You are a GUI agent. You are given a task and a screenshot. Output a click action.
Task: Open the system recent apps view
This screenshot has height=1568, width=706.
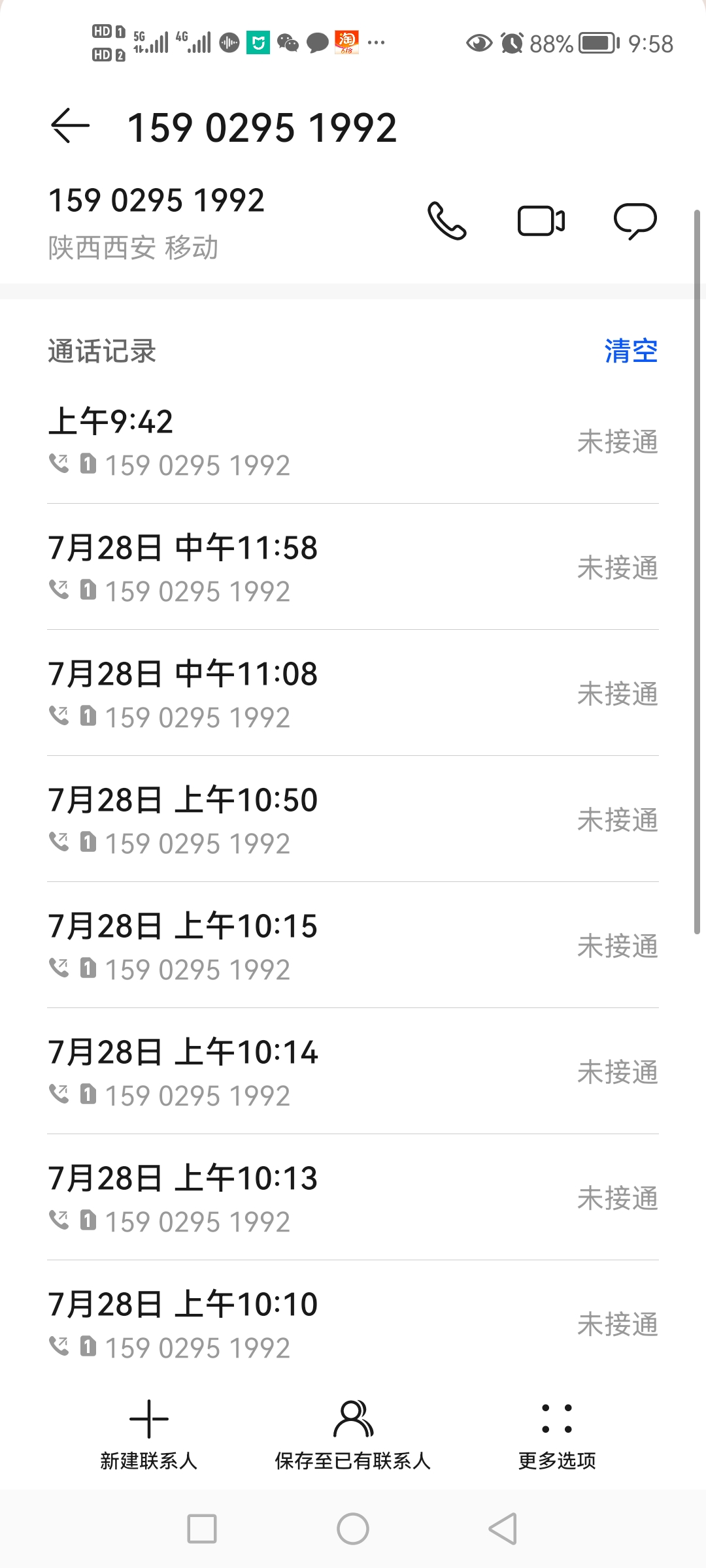point(202,1529)
